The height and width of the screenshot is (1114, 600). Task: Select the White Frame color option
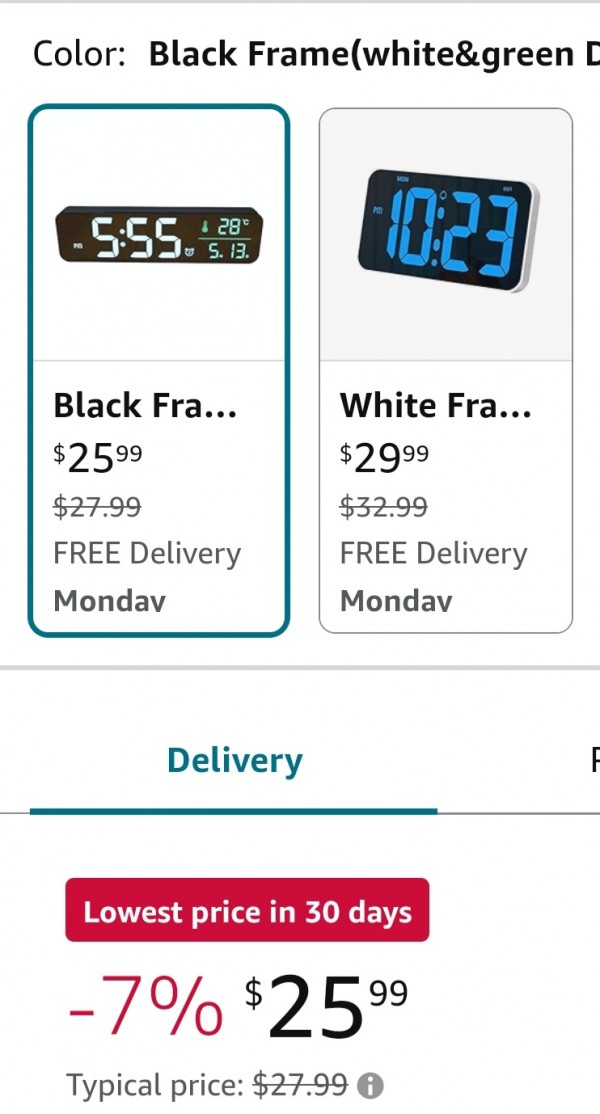(446, 370)
